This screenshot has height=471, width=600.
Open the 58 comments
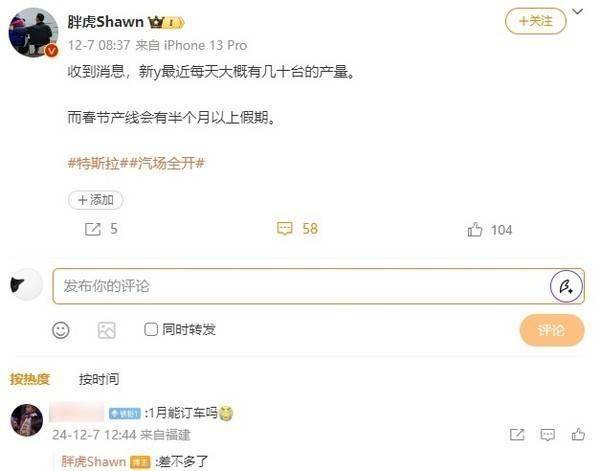[297, 229]
